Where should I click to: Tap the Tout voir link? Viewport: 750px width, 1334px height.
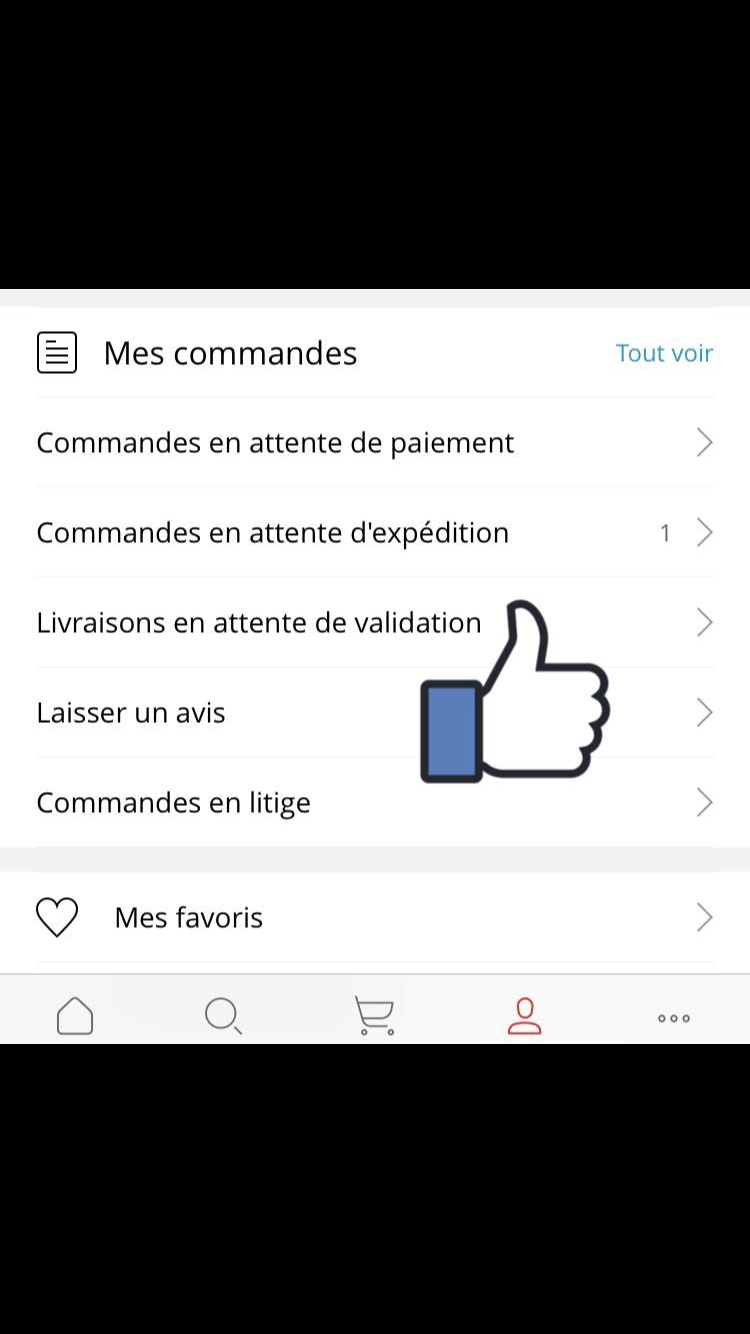pyautogui.click(x=664, y=353)
